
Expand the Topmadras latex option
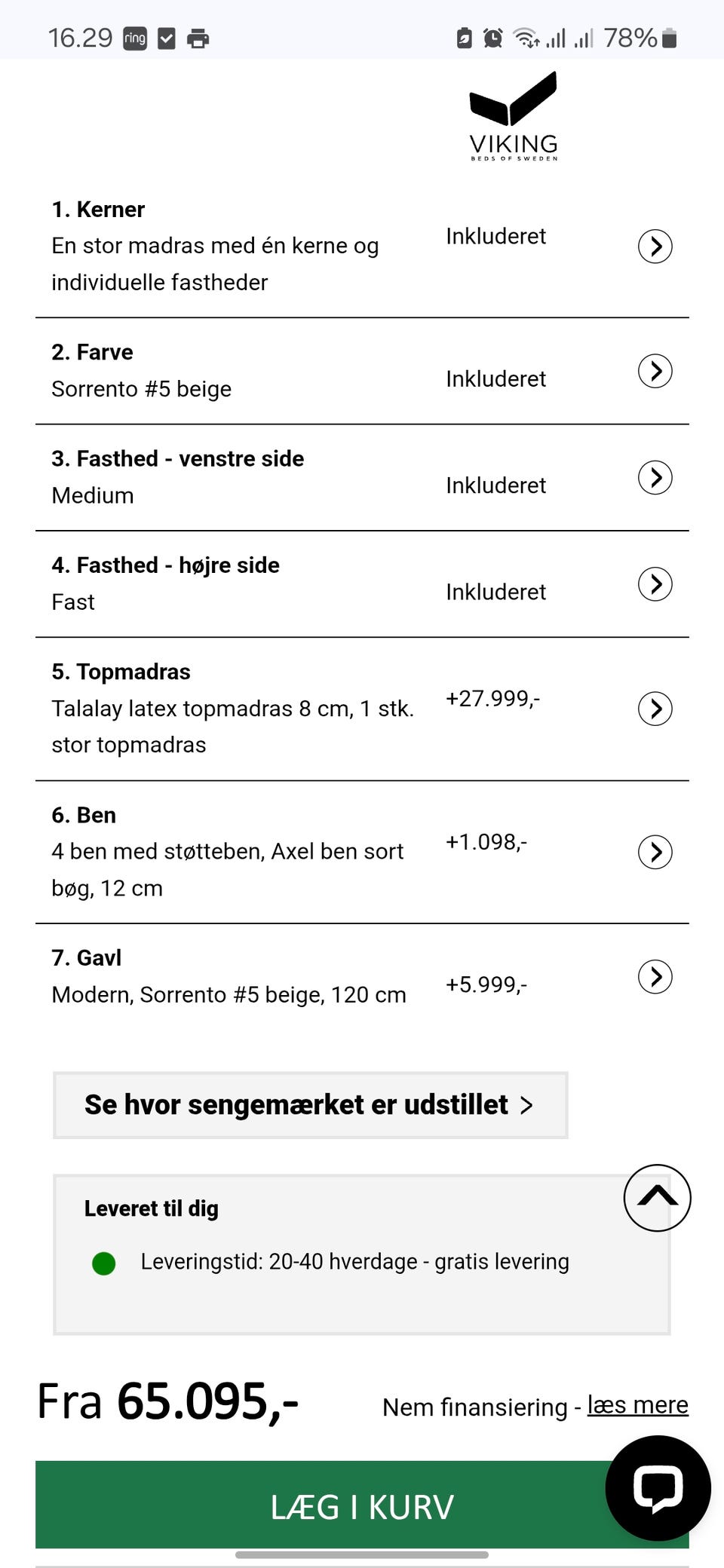tap(655, 709)
